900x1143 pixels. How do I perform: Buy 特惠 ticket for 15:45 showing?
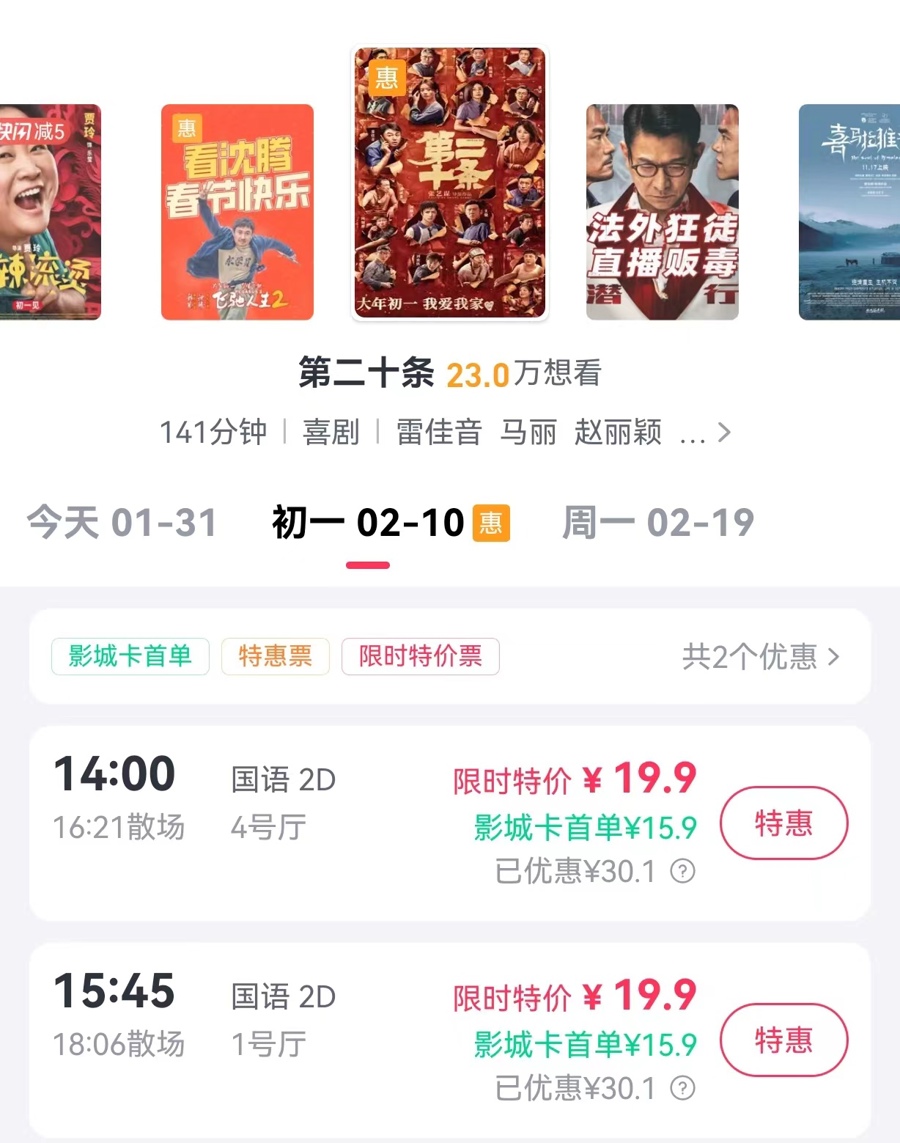coord(784,1040)
